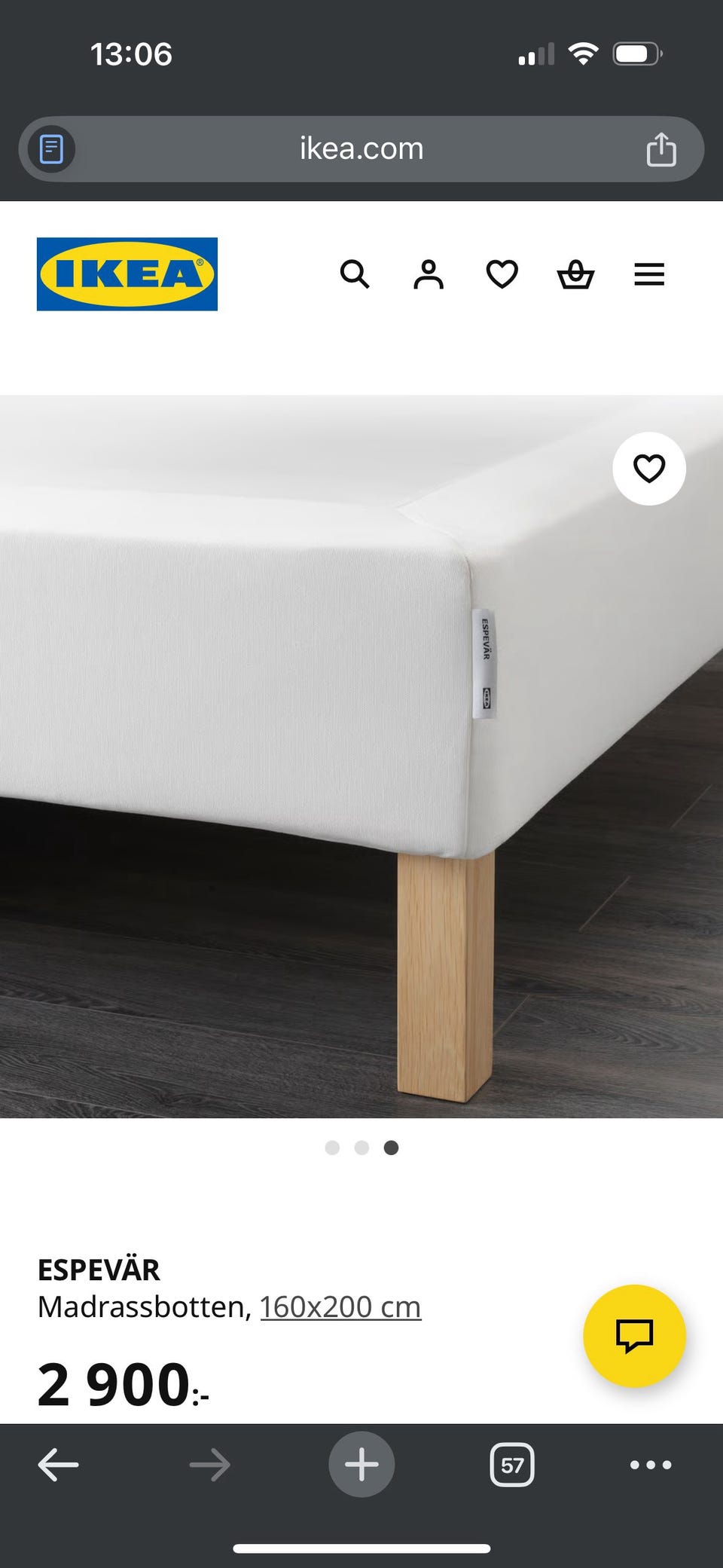View the 57 open tabs

coord(512,1465)
